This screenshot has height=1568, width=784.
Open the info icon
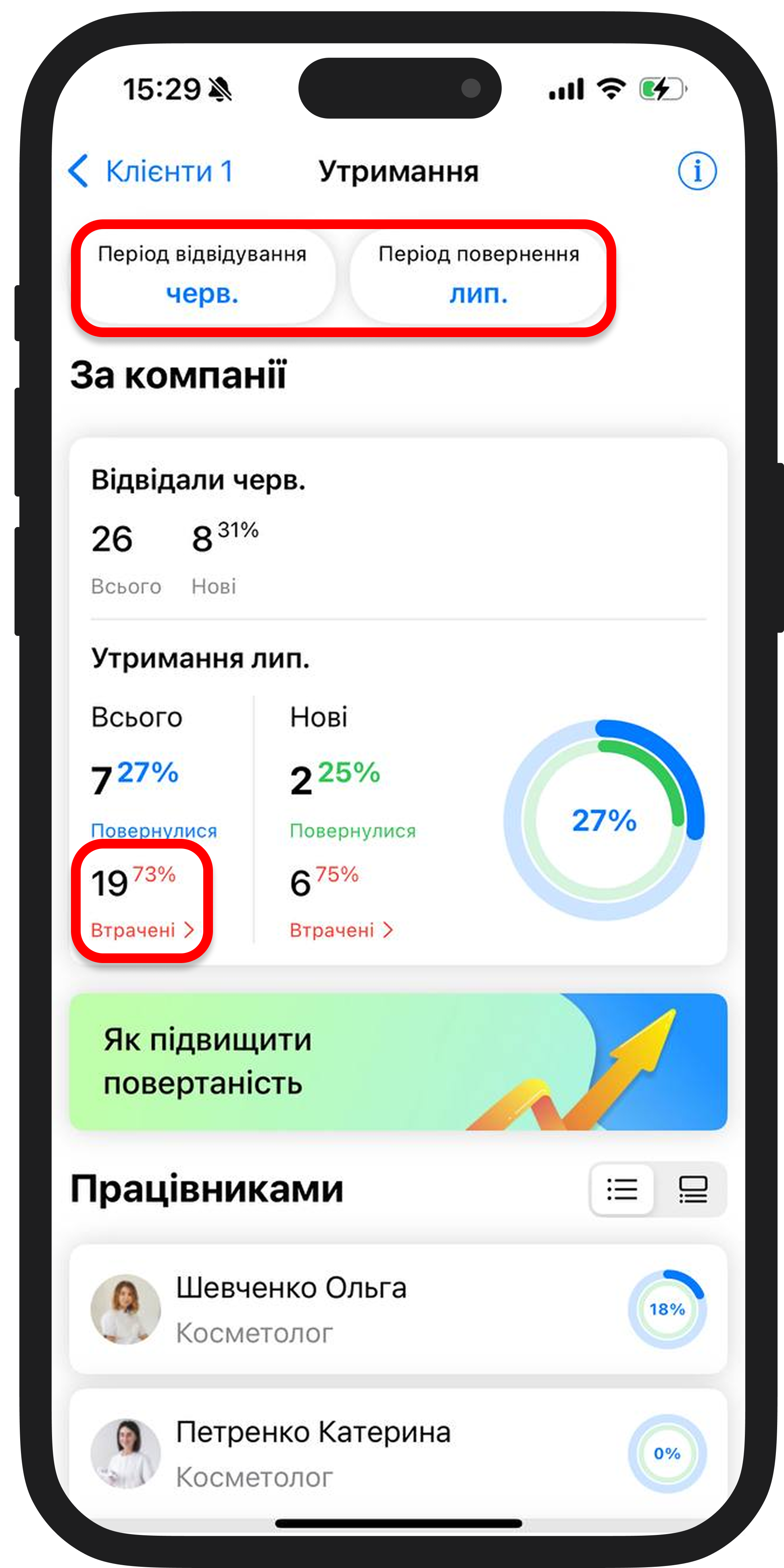697,171
